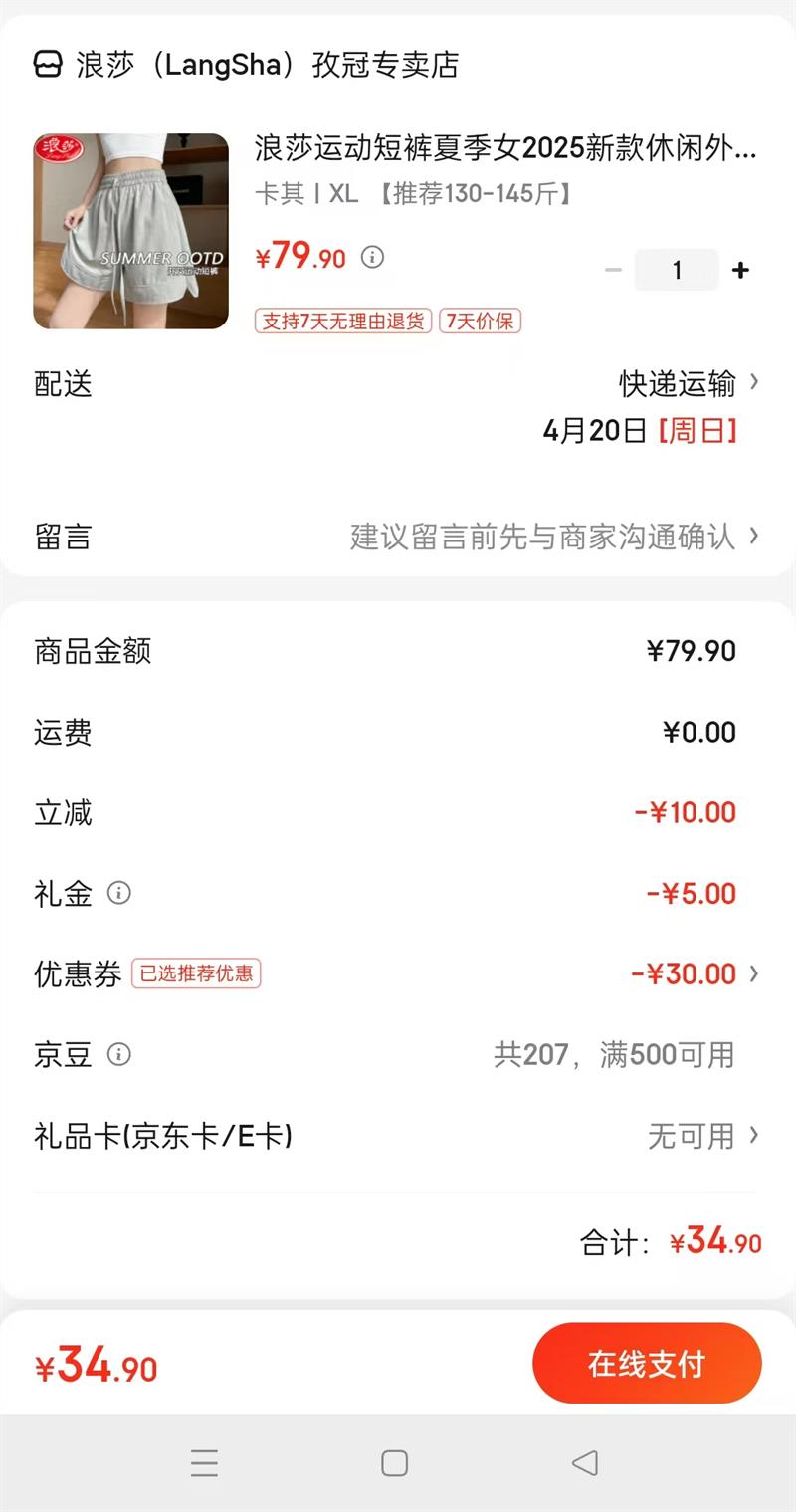The image size is (796, 1512).
Task: Open the 快递运输 delivery options
Action: (689, 383)
